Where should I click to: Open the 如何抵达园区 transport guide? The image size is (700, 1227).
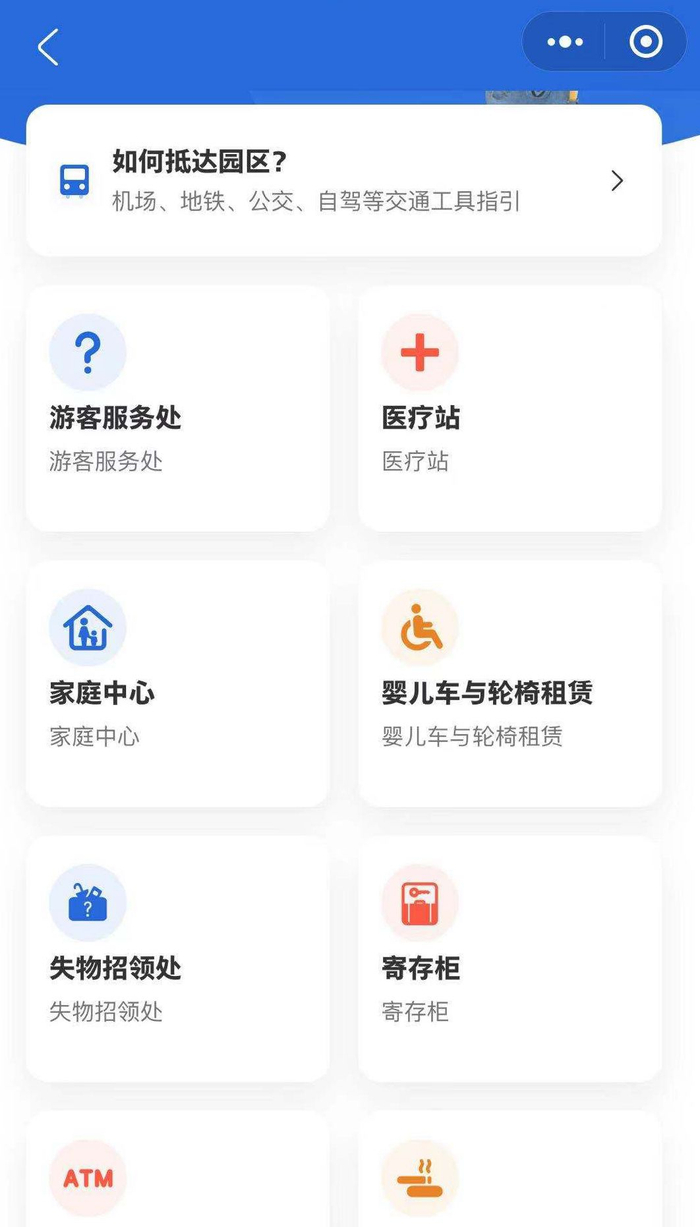click(343, 181)
